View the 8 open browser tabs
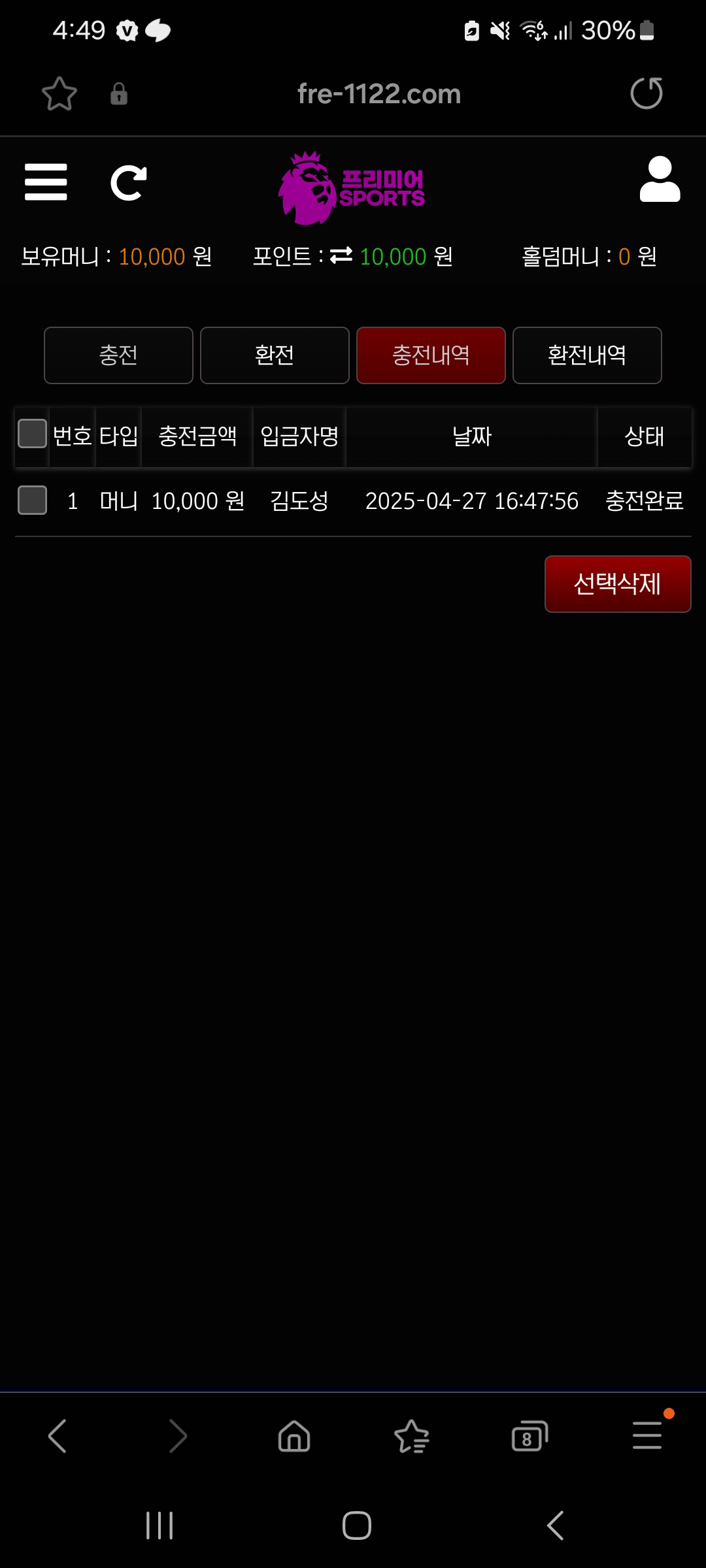The height and width of the screenshot is (1568, 706). [x=529, y=1435]
